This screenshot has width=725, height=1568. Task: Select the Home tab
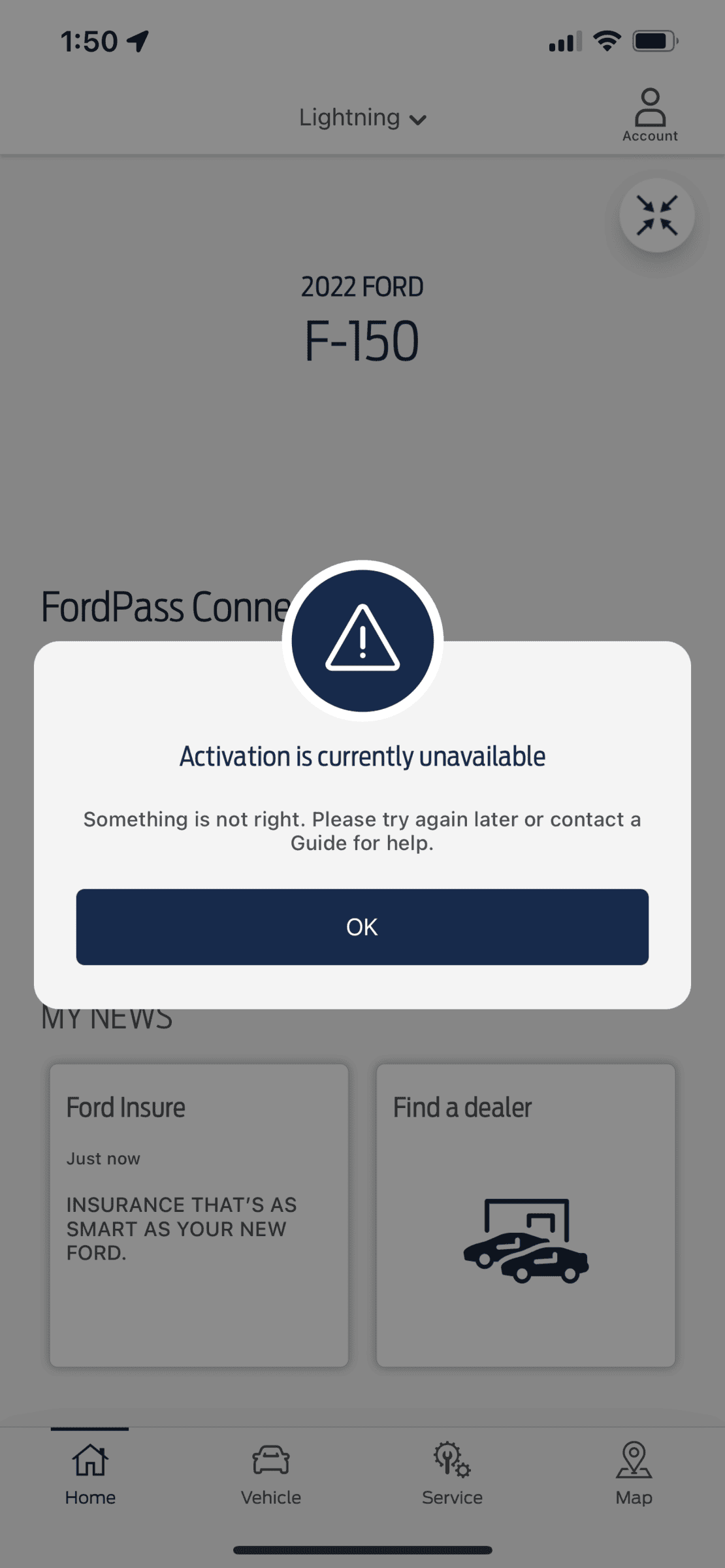90,1473
